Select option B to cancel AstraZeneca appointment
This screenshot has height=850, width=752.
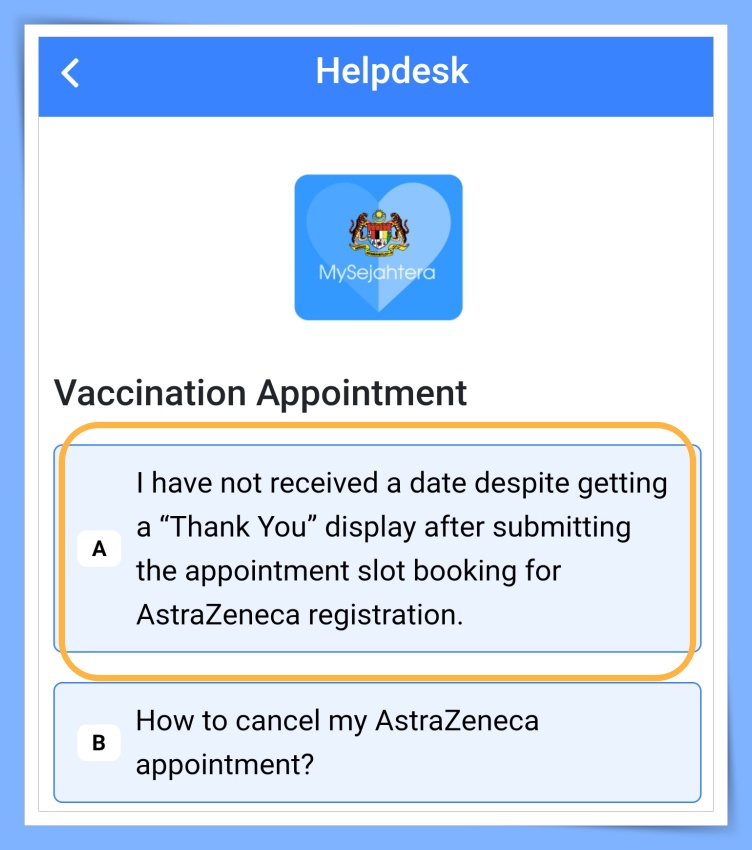pos(377,742)
